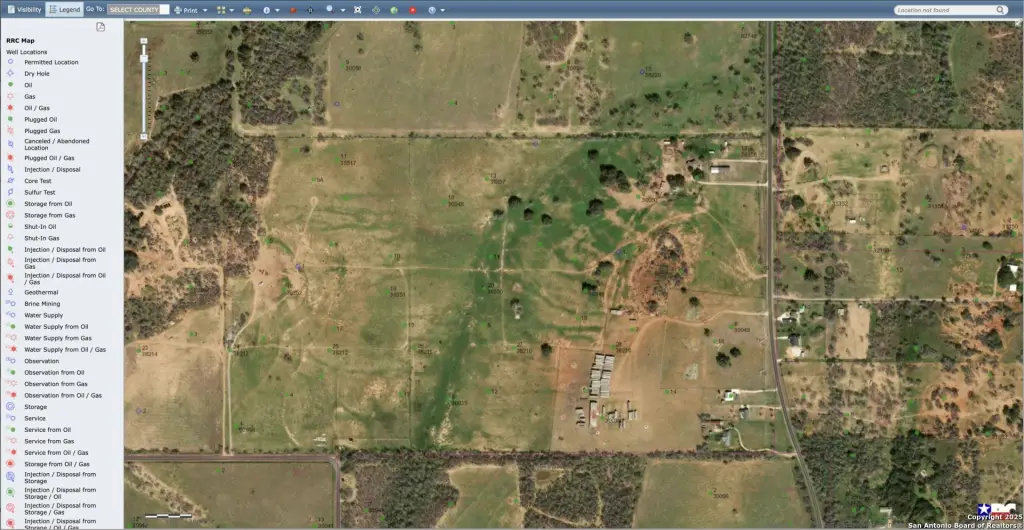The height and width of the screenshot is (530, 1024).
Task: Zoom in with the map plus button
Action: pos(144,42)
